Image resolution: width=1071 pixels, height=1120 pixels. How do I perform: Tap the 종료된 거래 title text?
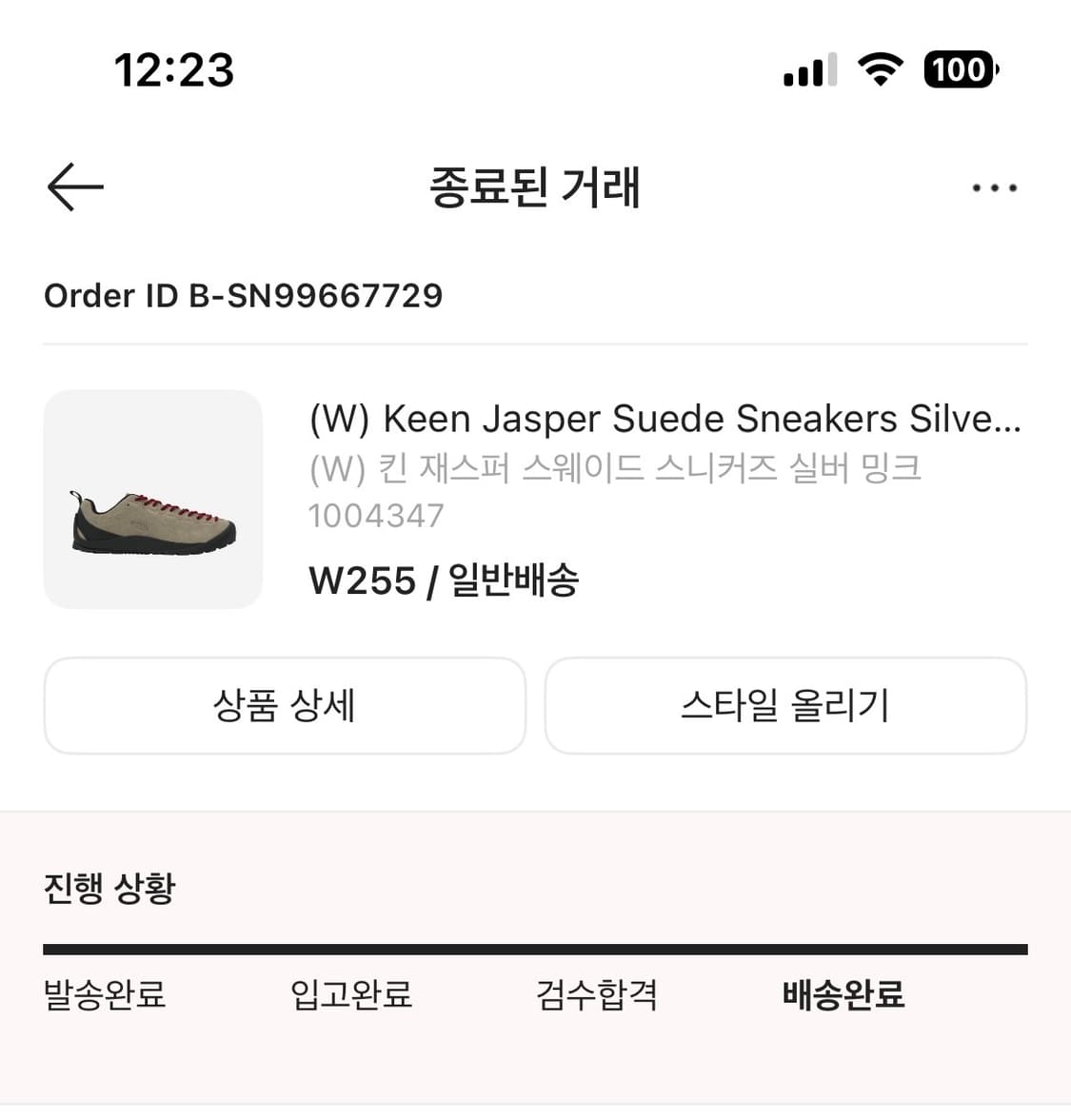(x=535, y=188)
